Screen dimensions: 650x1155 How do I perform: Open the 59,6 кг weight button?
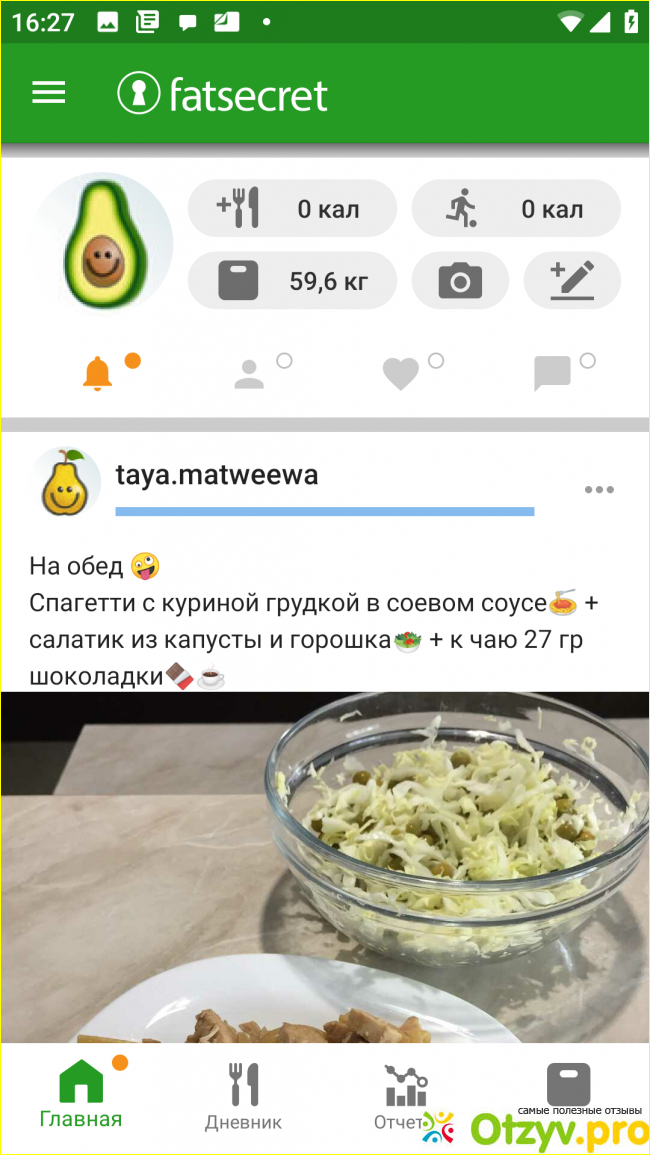[x=292, y=281]
